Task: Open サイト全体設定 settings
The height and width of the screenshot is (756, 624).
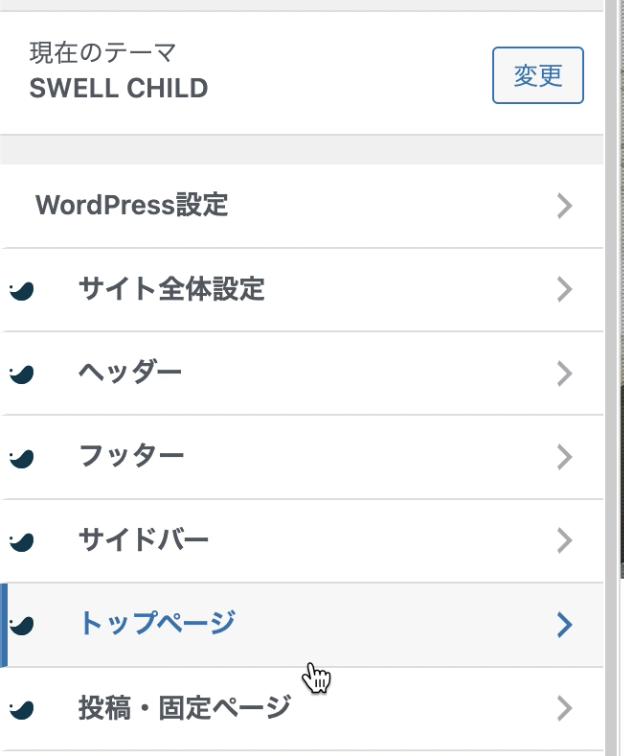Action: click(300, 290)
